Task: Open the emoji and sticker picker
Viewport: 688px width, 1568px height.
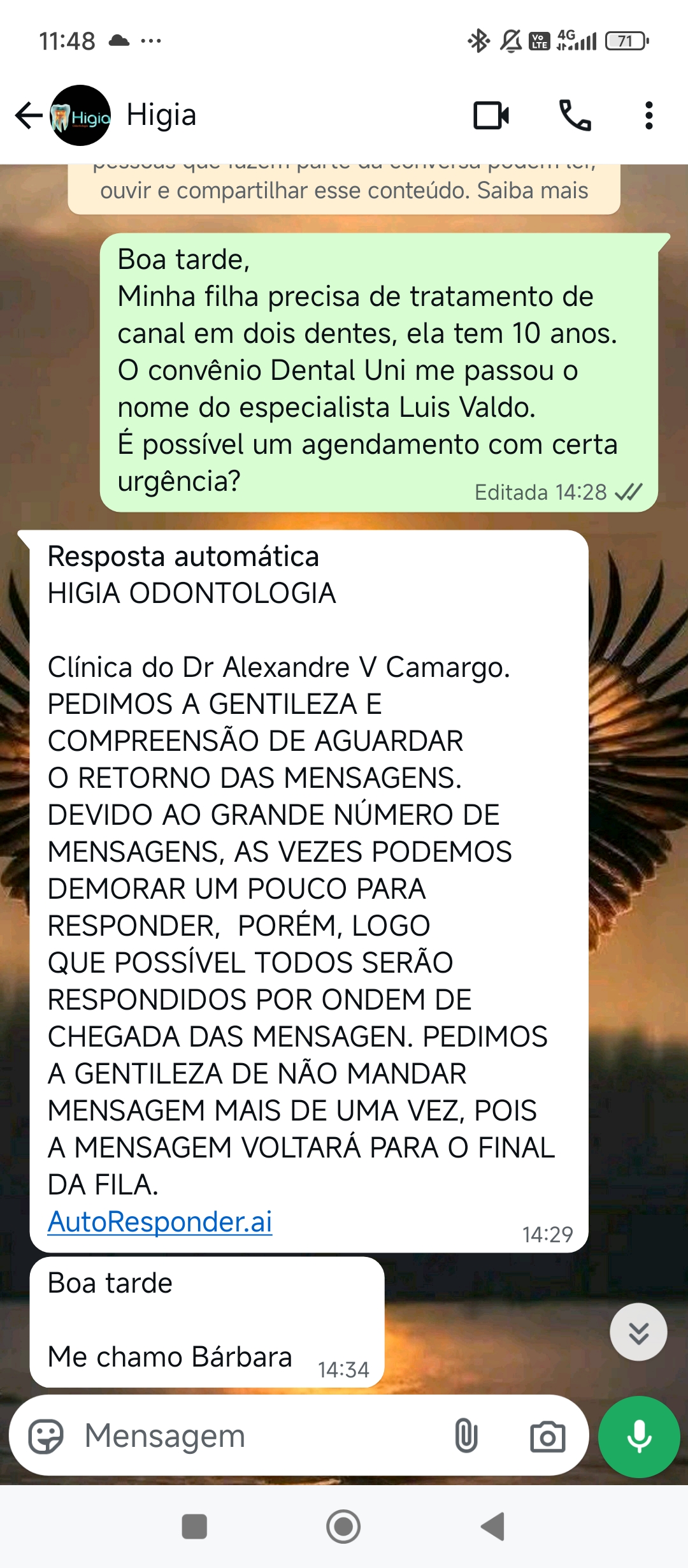Action: (46, 1437)
